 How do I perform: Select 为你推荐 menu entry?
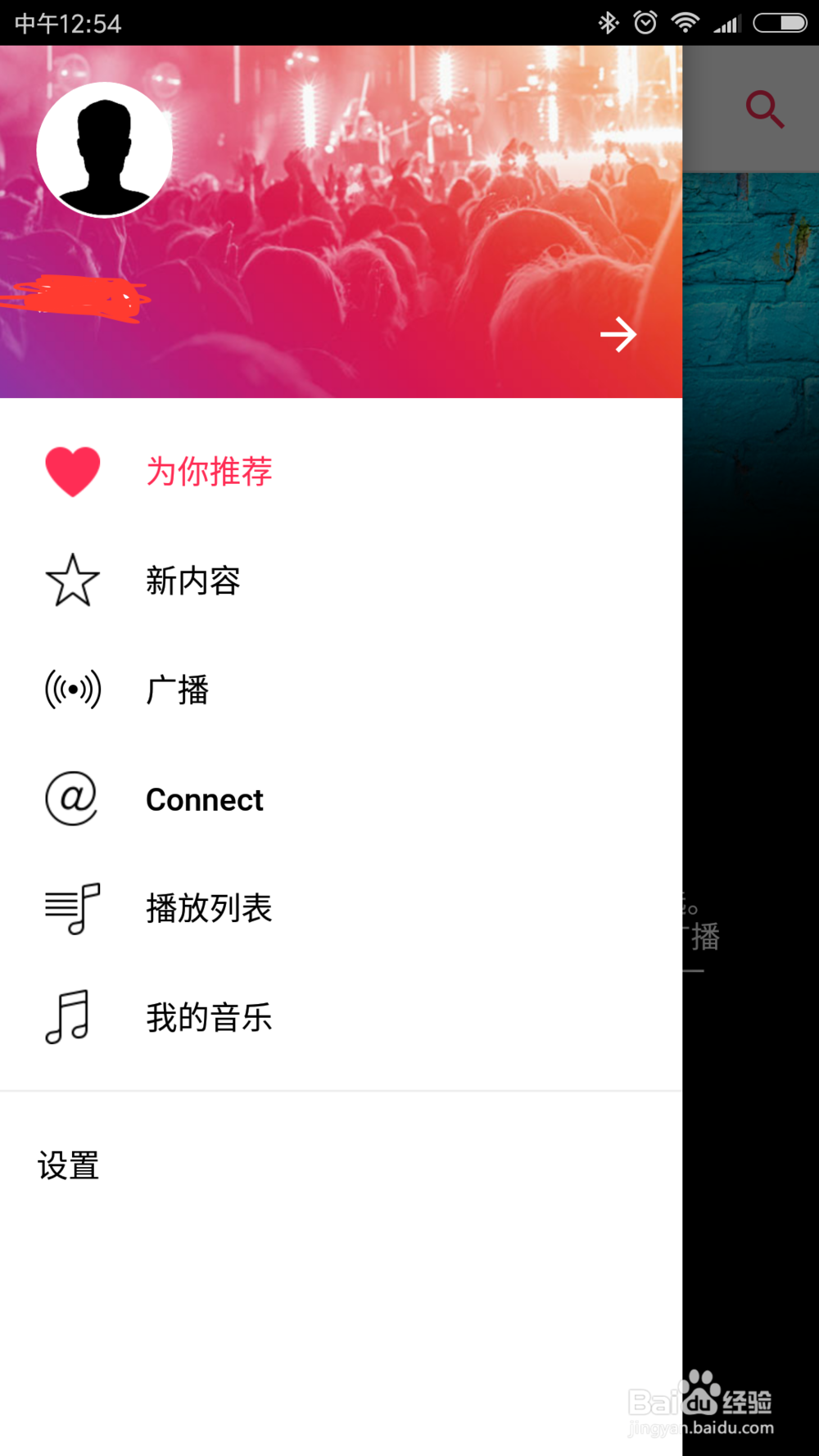click(209, 471)
